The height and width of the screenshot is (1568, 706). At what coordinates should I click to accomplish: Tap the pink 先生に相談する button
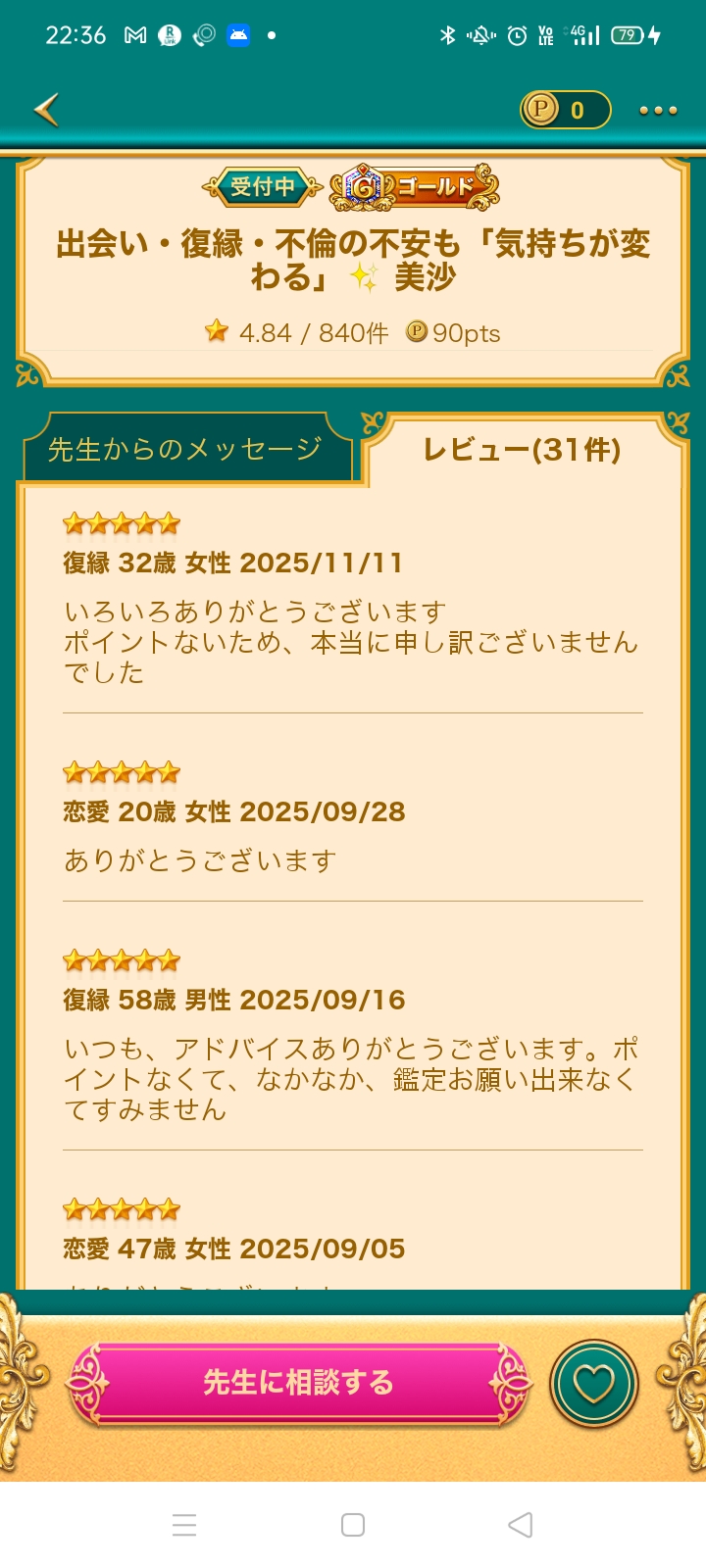299,1383
